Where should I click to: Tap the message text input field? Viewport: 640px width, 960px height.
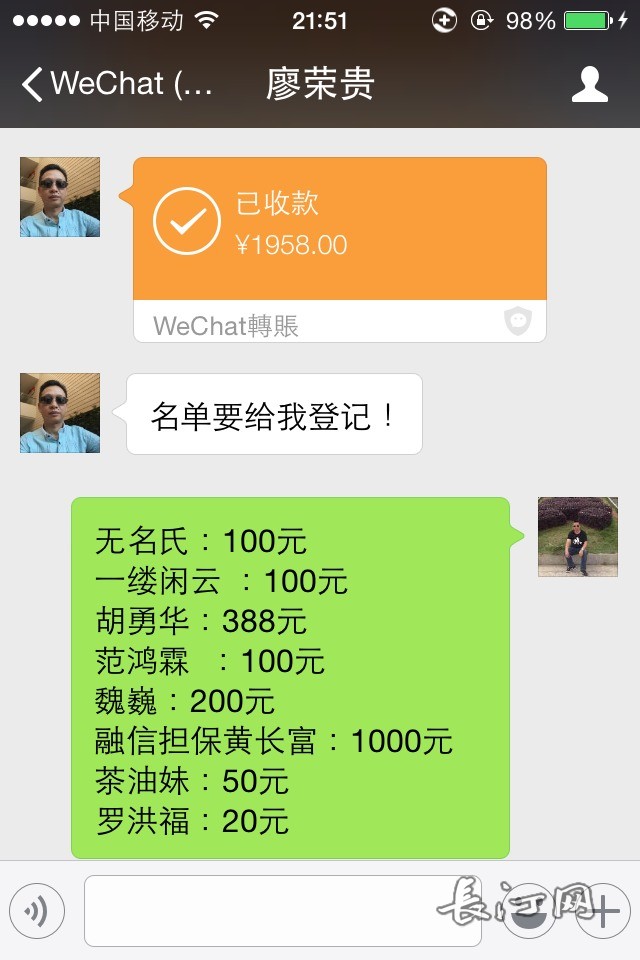[282, 910]
